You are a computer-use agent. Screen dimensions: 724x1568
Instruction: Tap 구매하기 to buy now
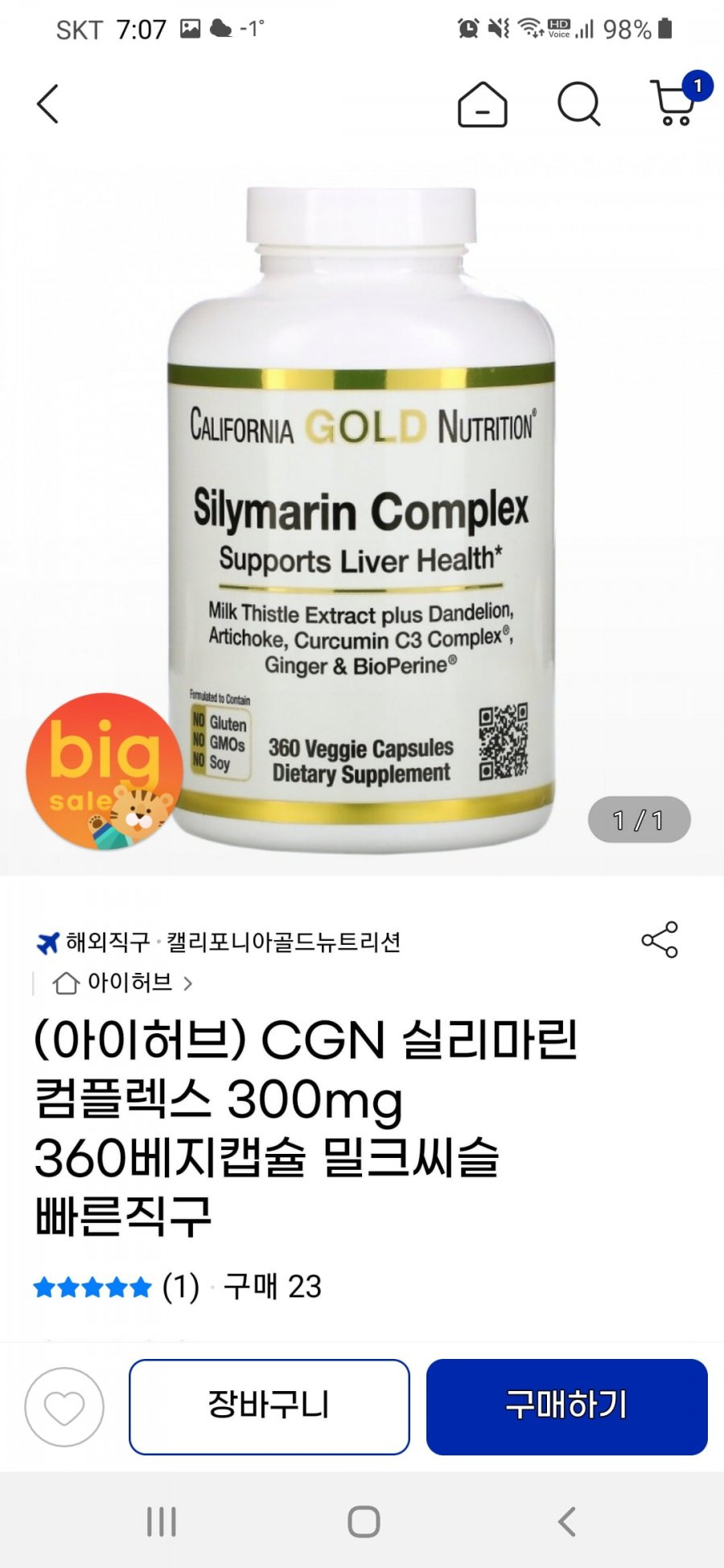click(566, 1407)
